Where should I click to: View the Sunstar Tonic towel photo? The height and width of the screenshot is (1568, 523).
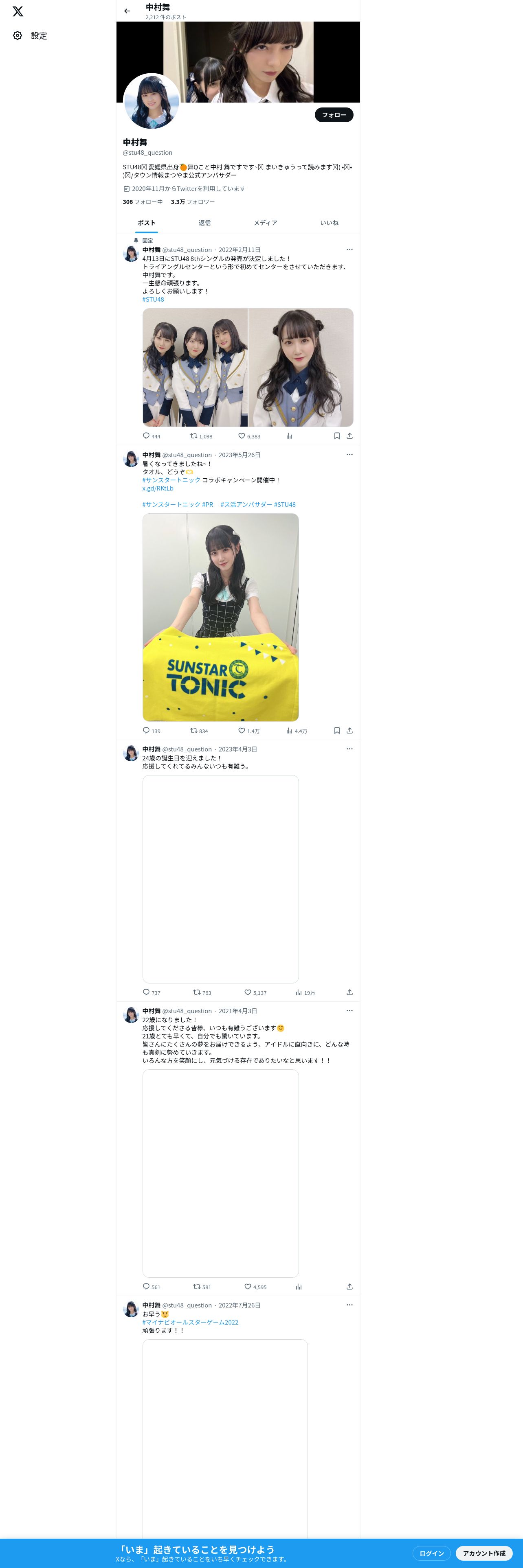click(220, 617)
